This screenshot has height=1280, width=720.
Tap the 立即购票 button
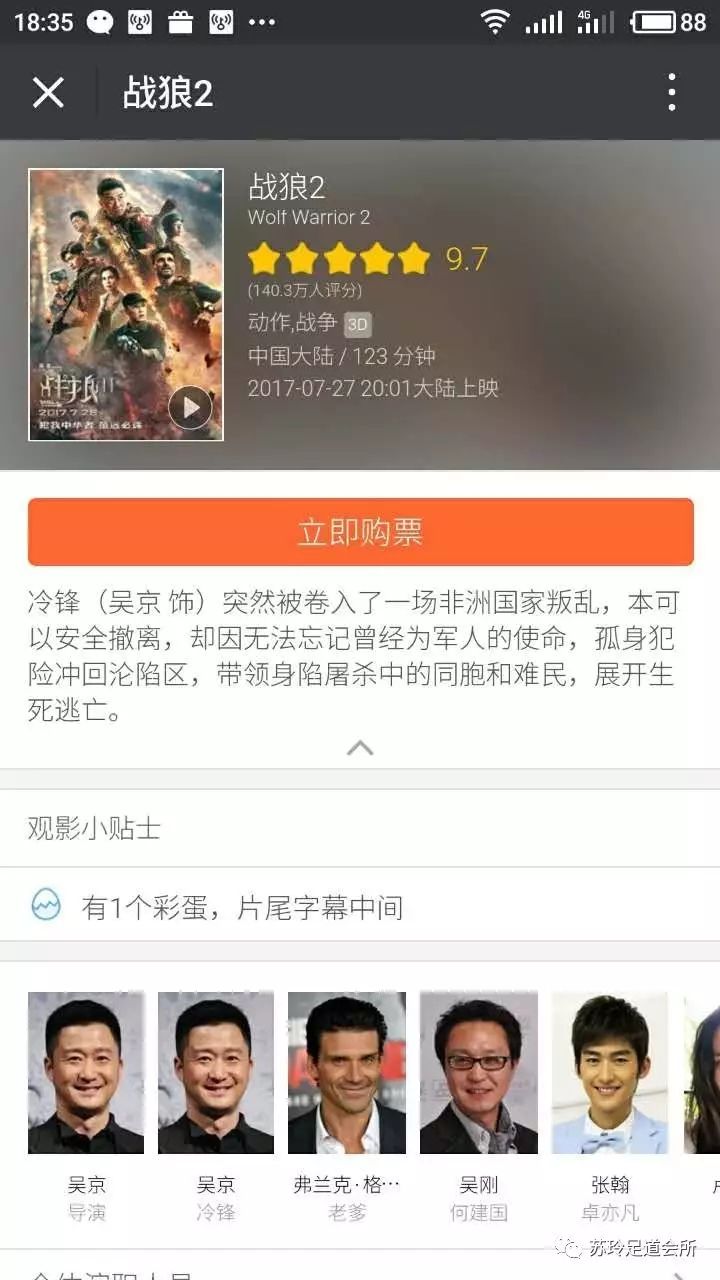(360, 532)
